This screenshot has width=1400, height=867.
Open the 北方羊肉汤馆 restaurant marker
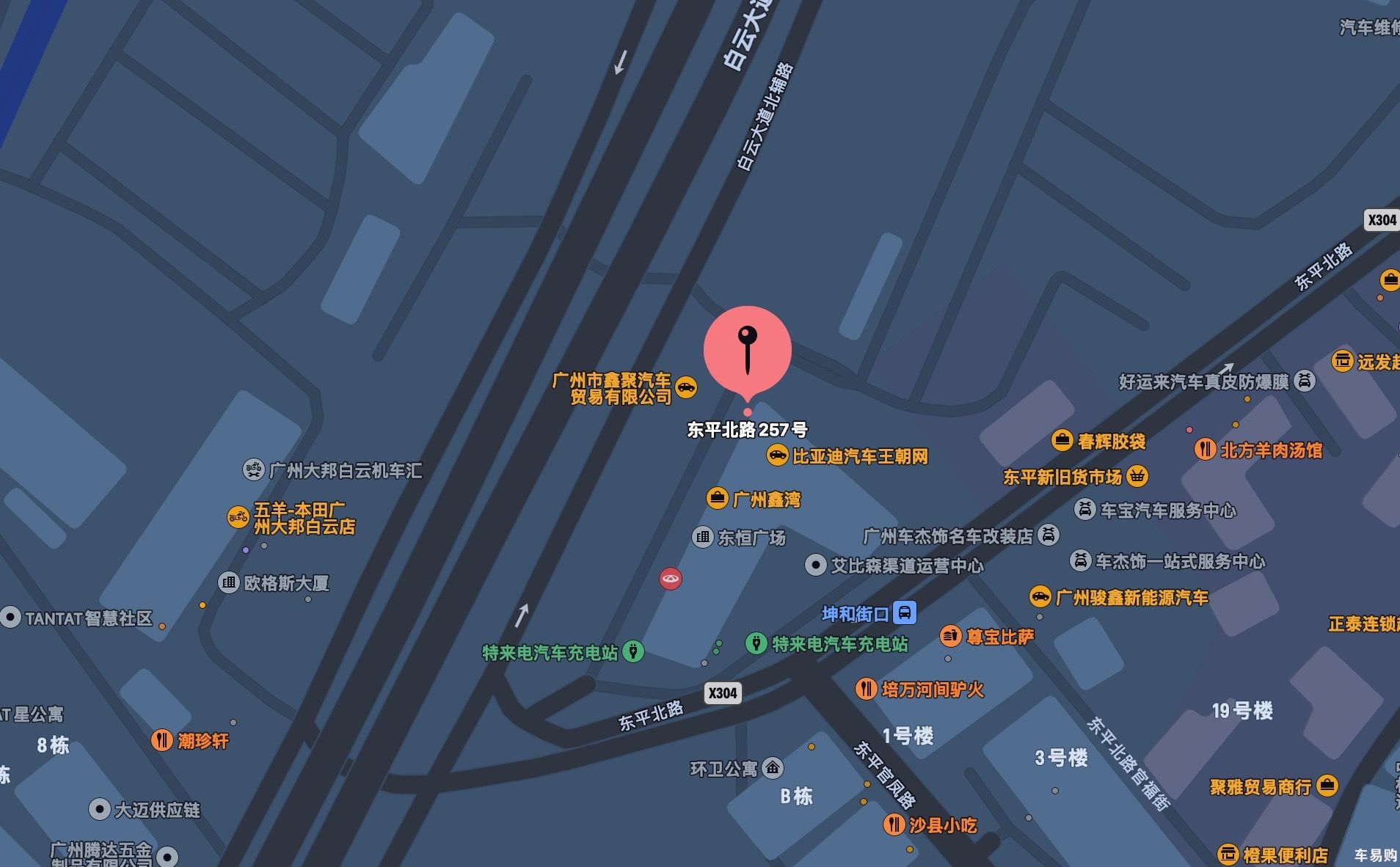click(x=1205, y=449)
